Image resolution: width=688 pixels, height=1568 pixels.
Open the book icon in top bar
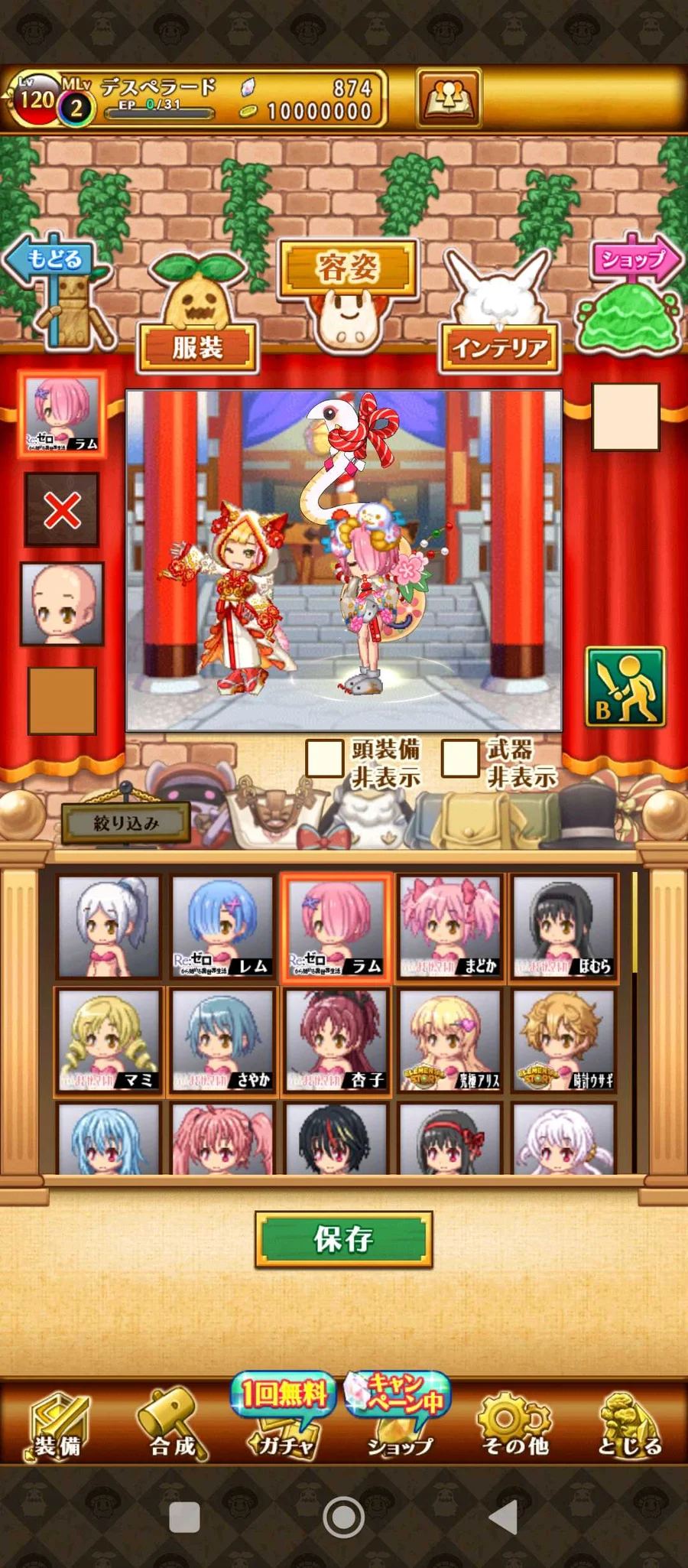click(x=449, y=98)
